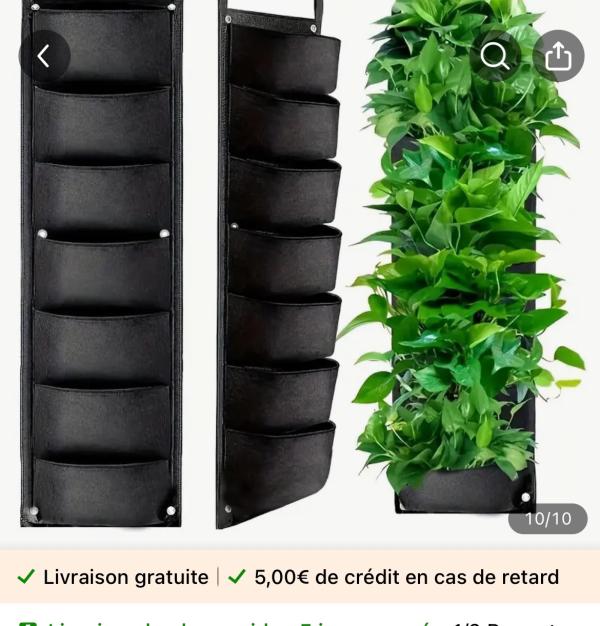Go back from the product page
The image size is (600, 626).
[44, 56]
